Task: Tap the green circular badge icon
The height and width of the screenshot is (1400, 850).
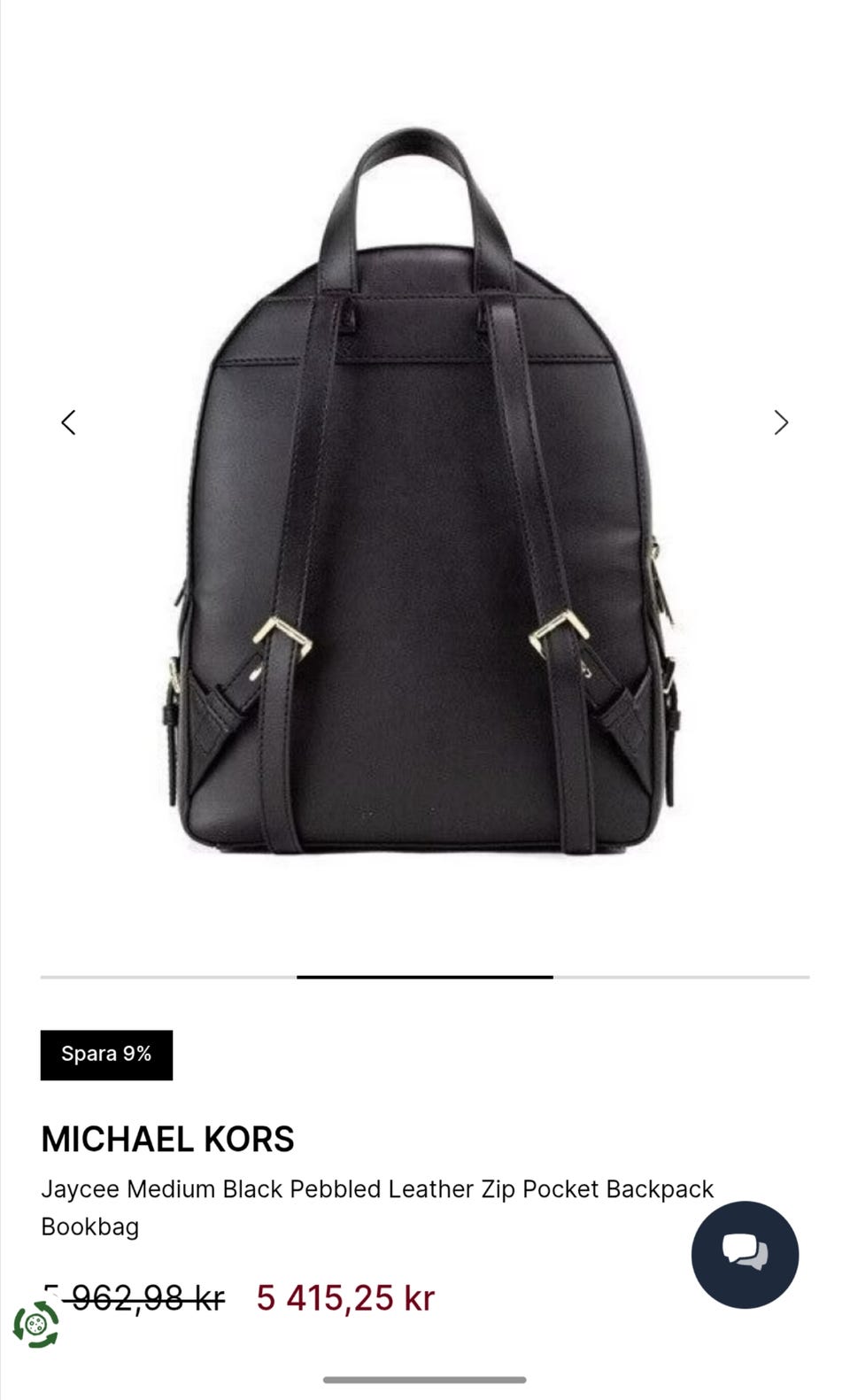Action: coord(35,1326)
